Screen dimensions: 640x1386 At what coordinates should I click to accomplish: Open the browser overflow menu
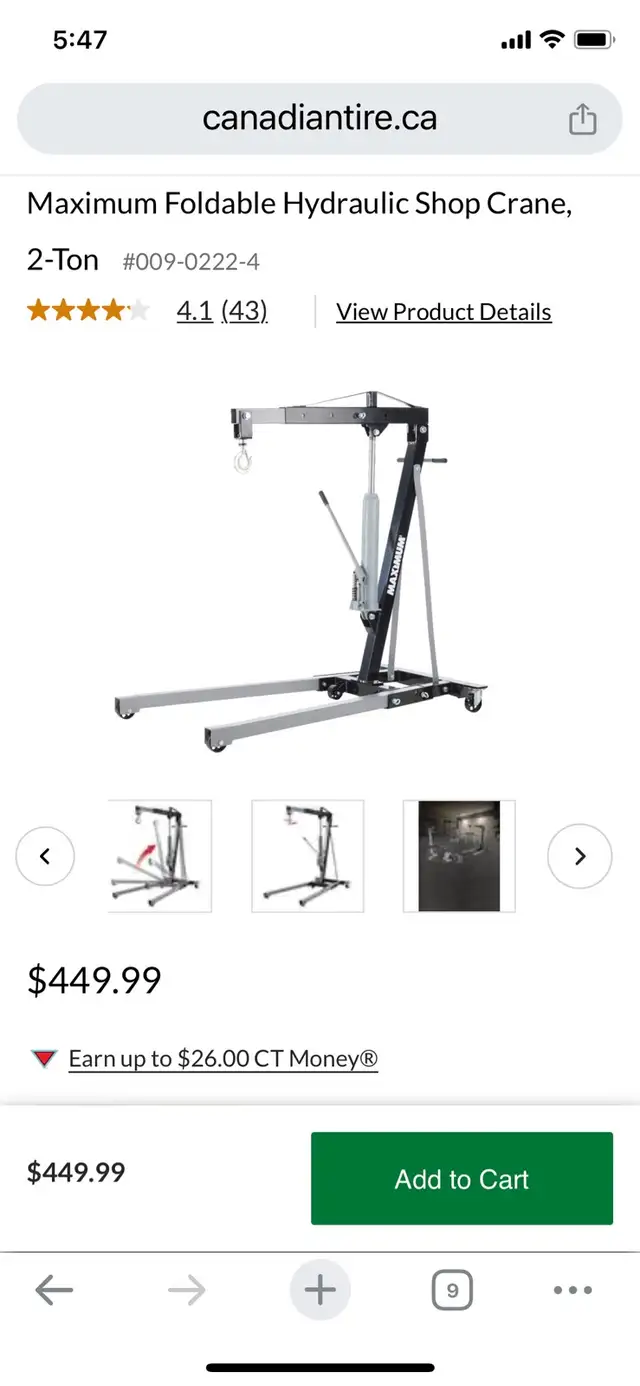573,1291
